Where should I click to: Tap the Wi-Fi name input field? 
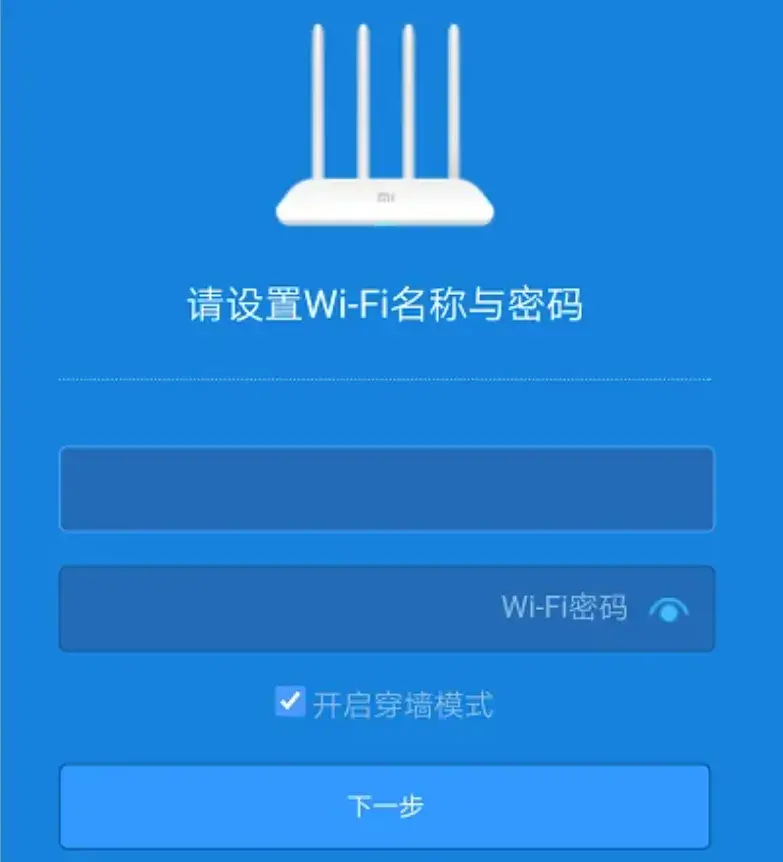(386, 489)
